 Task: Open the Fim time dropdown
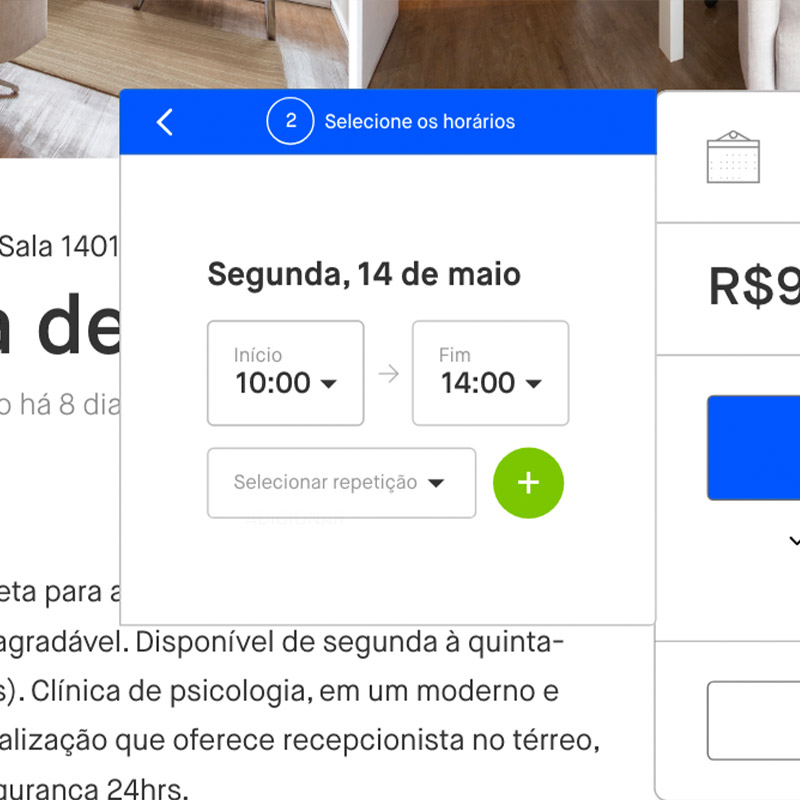tap(490, 373)
